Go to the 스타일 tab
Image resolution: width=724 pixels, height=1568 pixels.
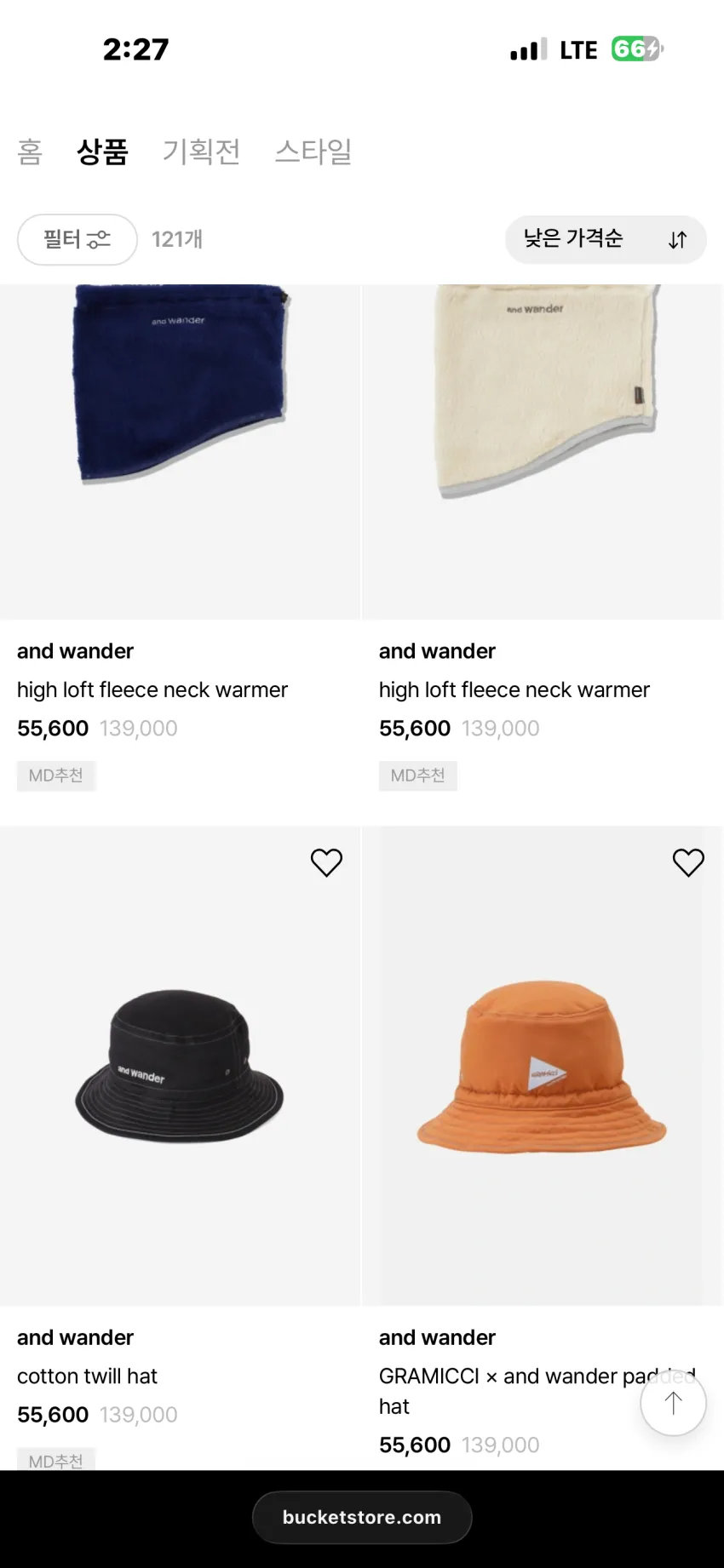point(313,152)
